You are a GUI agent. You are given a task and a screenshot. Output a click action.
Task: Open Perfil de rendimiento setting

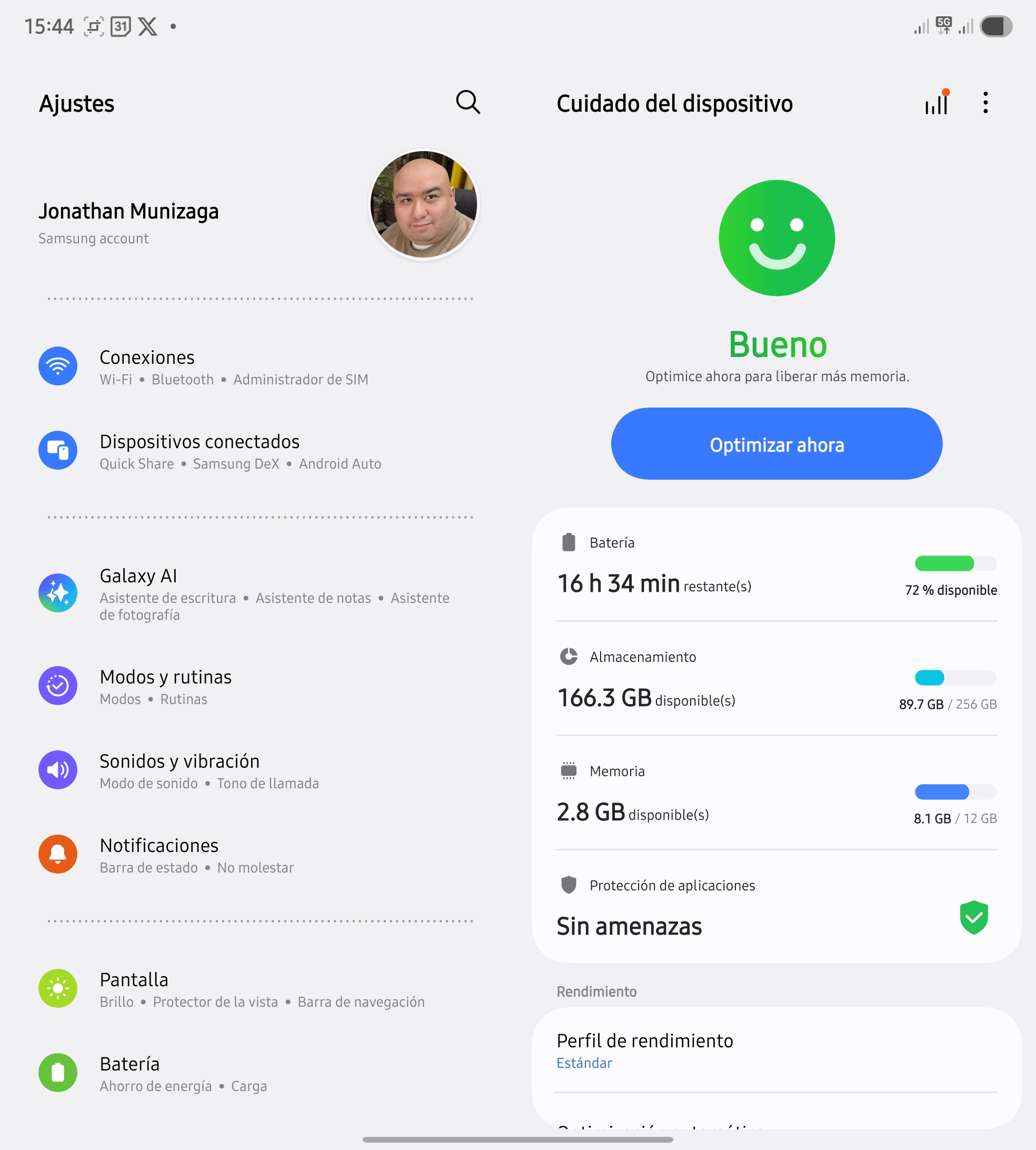[x=776, y=1050]
